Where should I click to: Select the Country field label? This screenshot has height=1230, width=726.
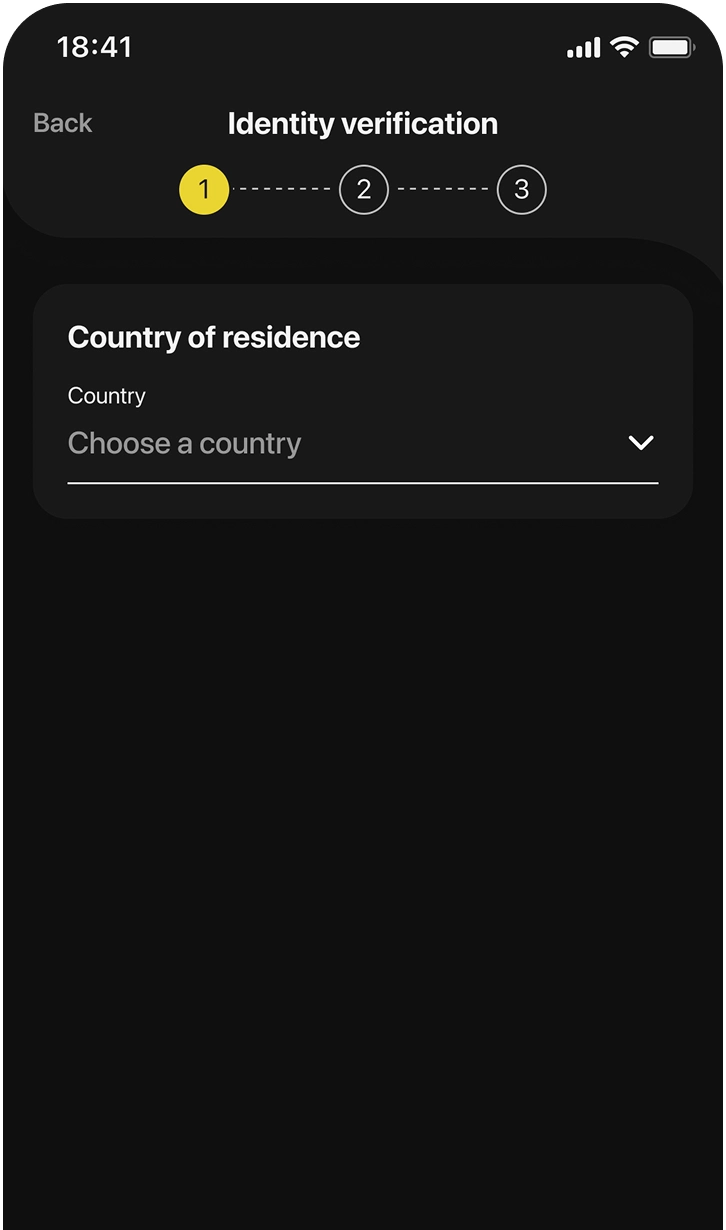click(x=106, y=396)
